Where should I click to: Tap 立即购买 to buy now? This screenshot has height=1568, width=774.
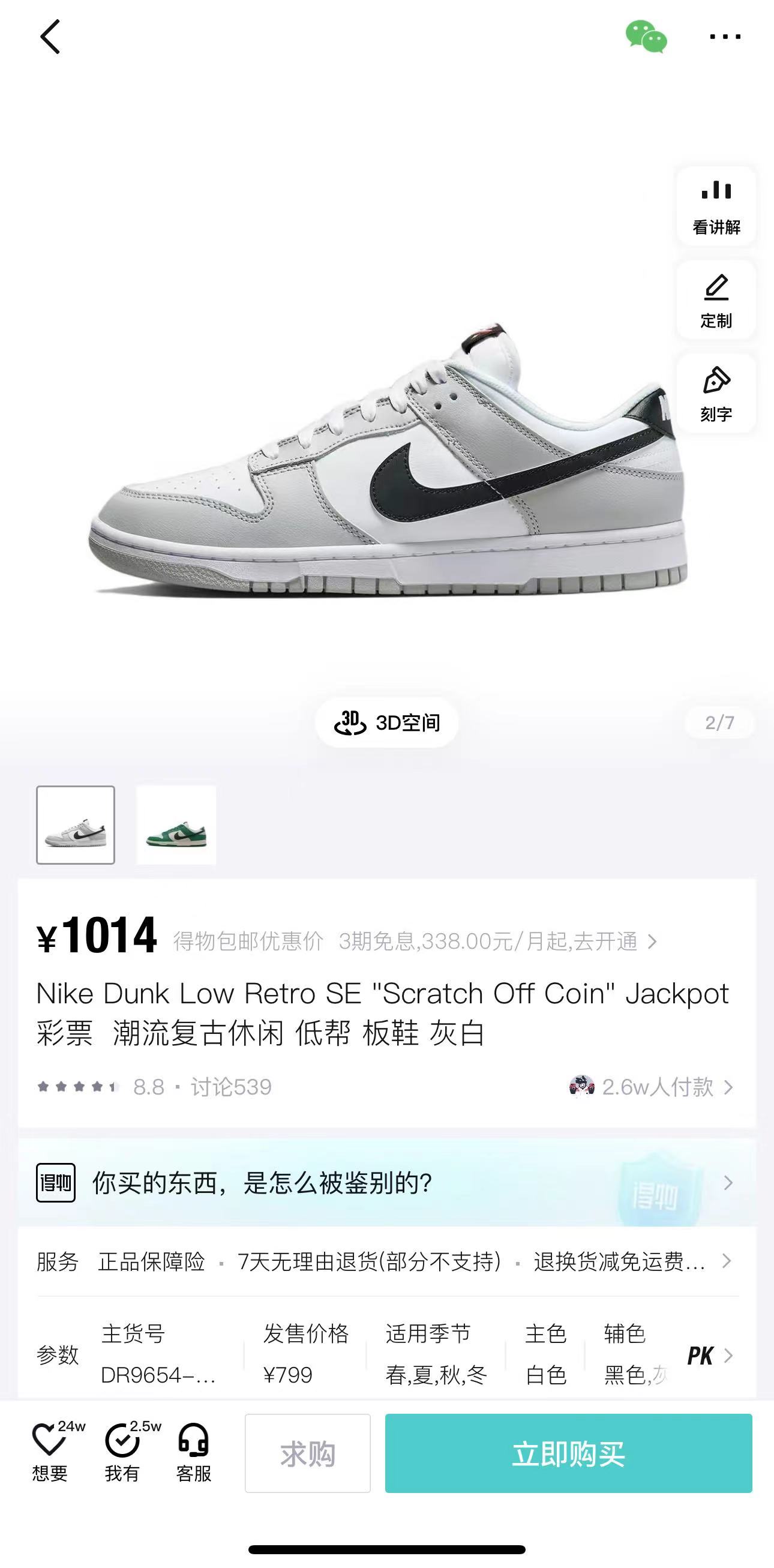tap(568, 1453)
